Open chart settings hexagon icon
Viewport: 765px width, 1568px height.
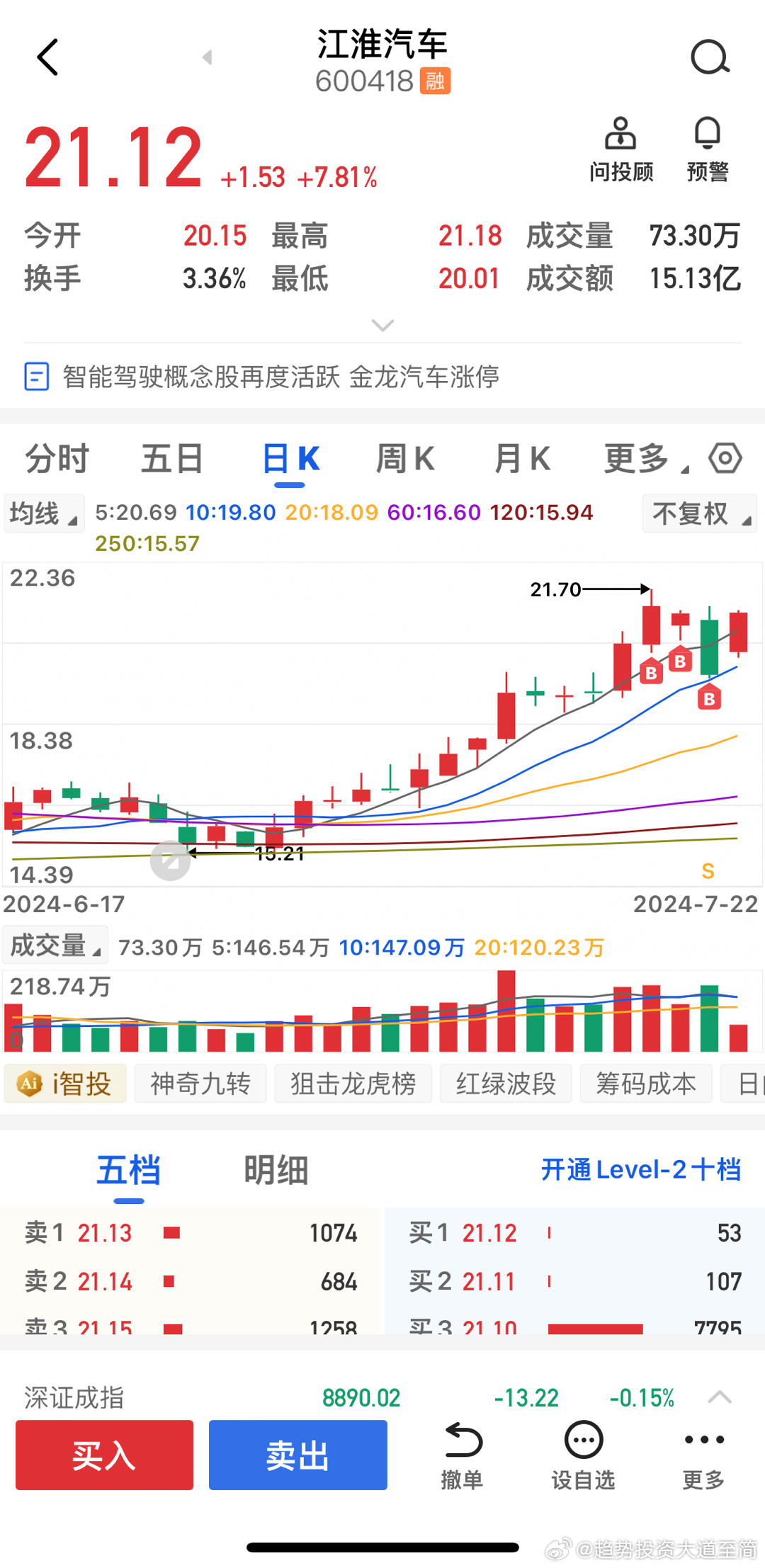click(x=725, y=458)
